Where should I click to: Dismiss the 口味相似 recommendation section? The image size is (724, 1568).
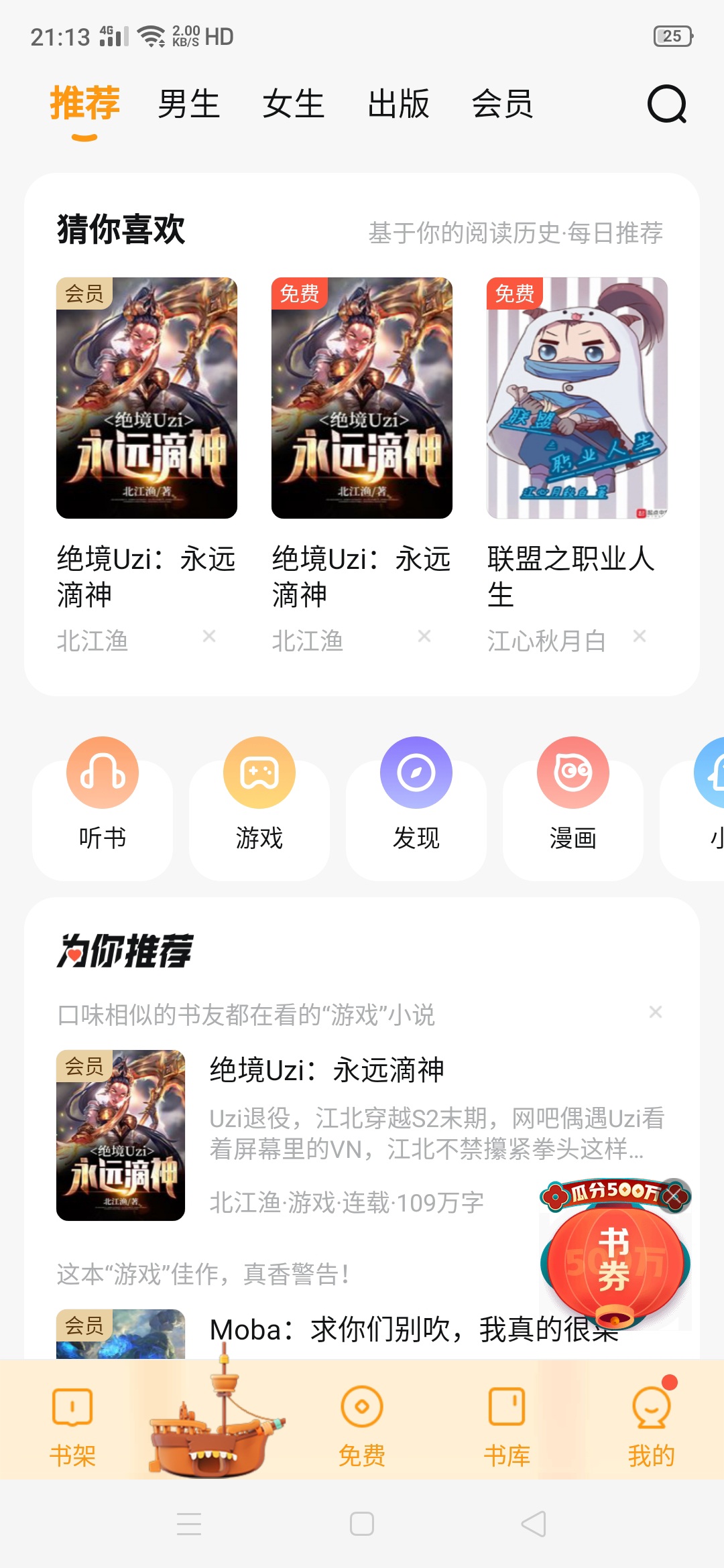click(x=656, y=1012)
